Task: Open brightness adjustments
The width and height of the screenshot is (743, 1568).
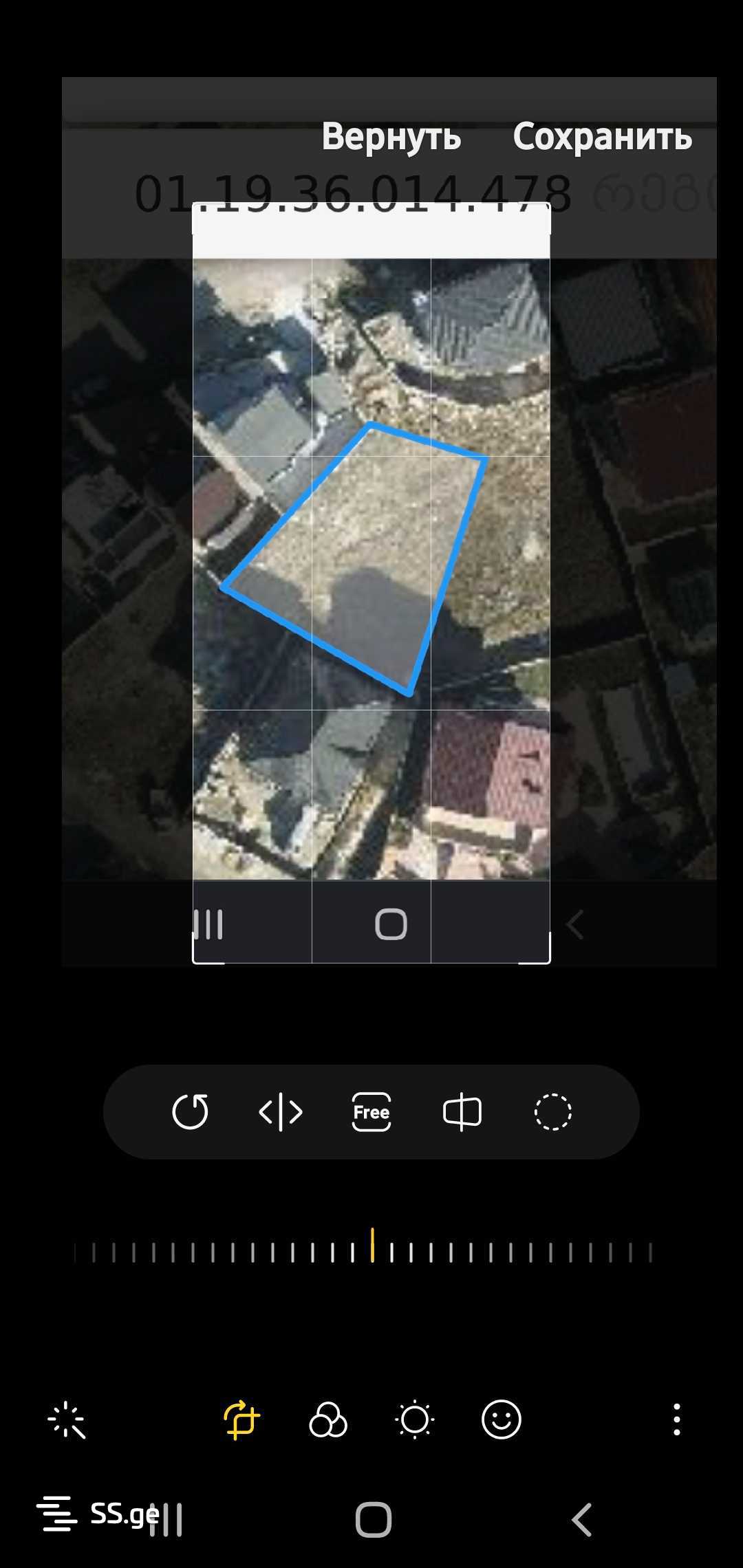Action: coord(415,1419)
